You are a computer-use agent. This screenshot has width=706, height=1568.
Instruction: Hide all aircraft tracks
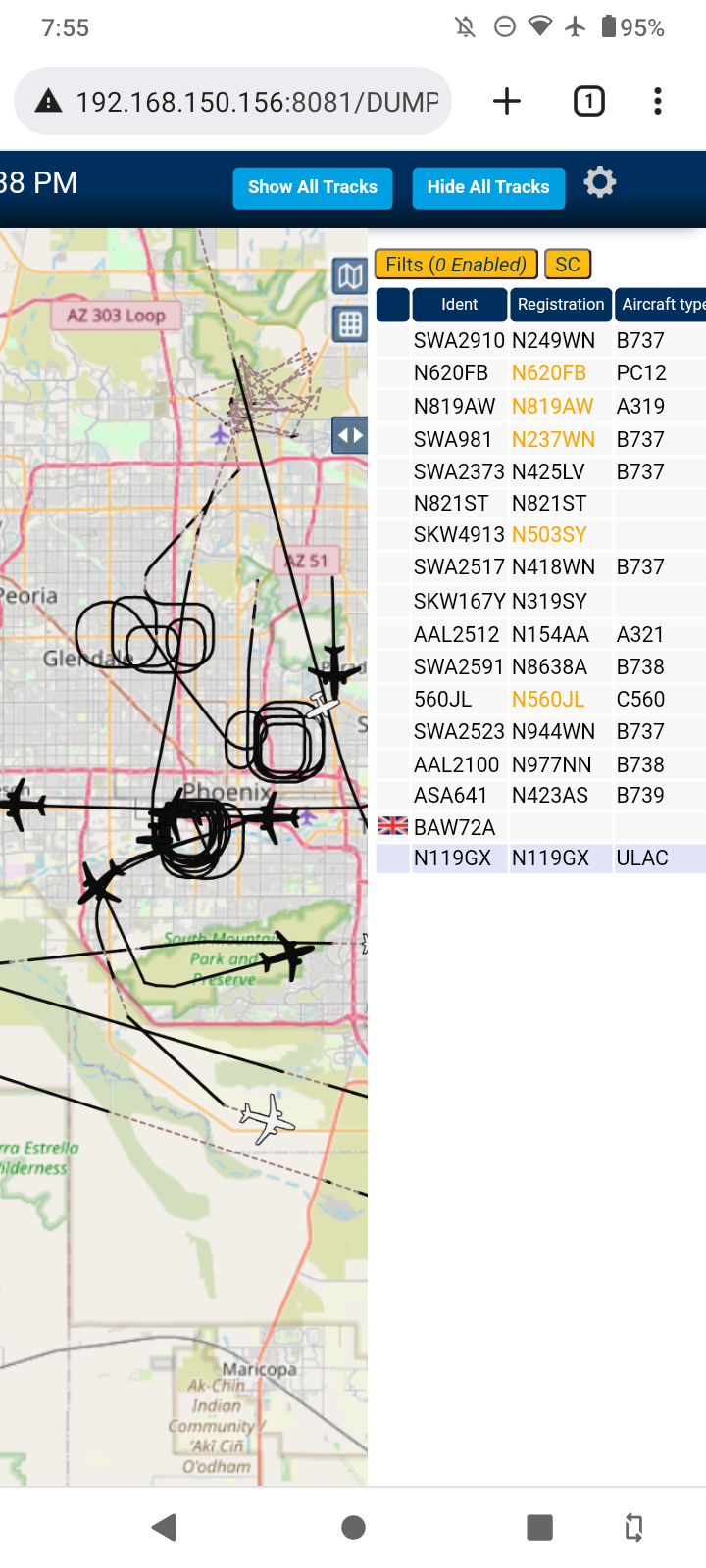[x=488, y=188]
